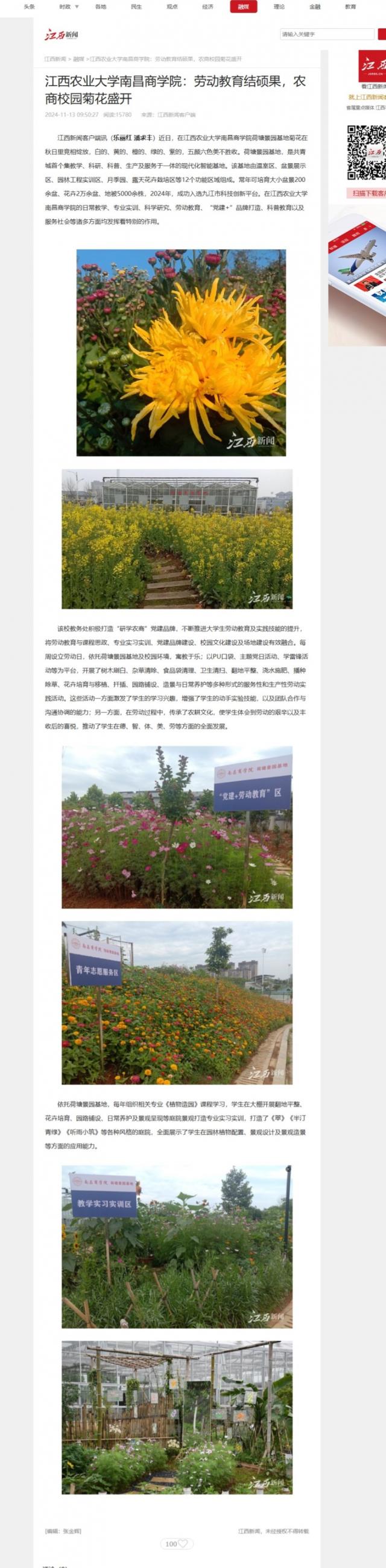
Task: Open the 民生 section
Action: [x=136, y=7]
